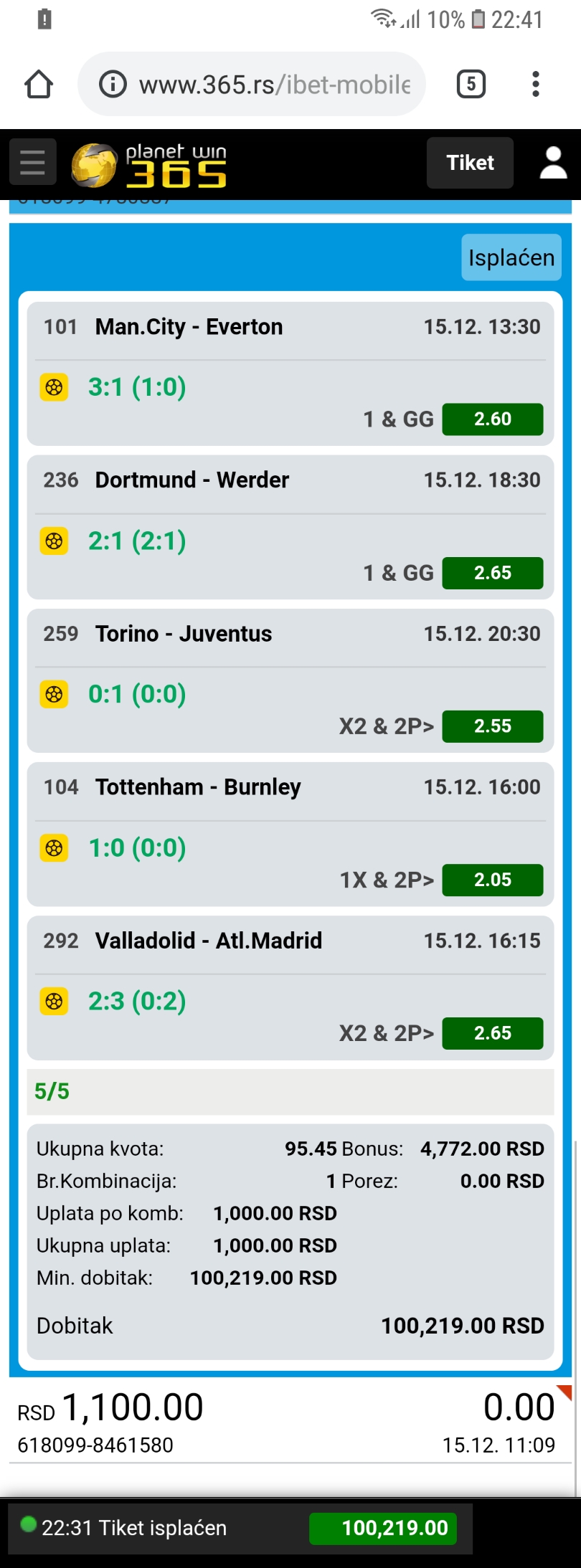
Task: Open the soccer icon for Torino - Juventus
Action: coord(54,694)
